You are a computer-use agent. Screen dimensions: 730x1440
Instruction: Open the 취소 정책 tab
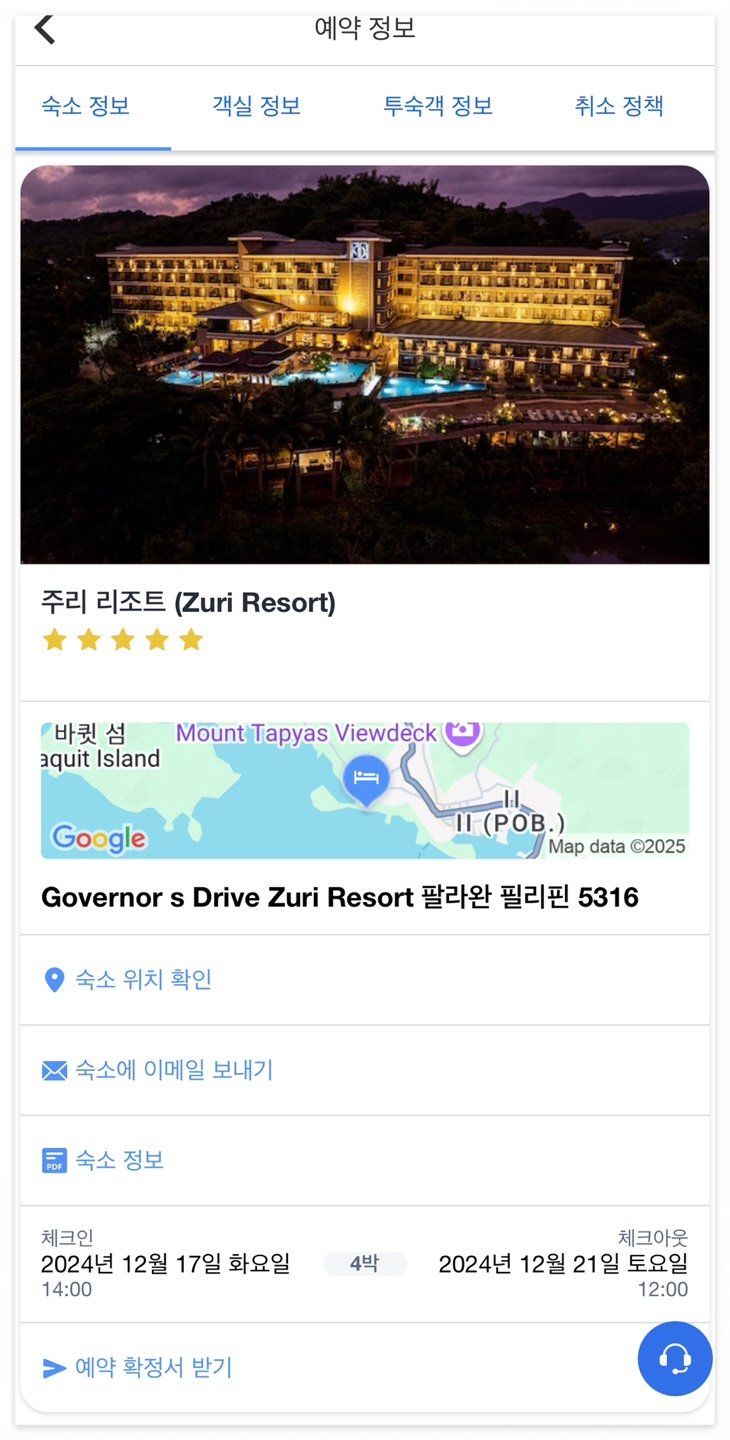coord(619,106)
